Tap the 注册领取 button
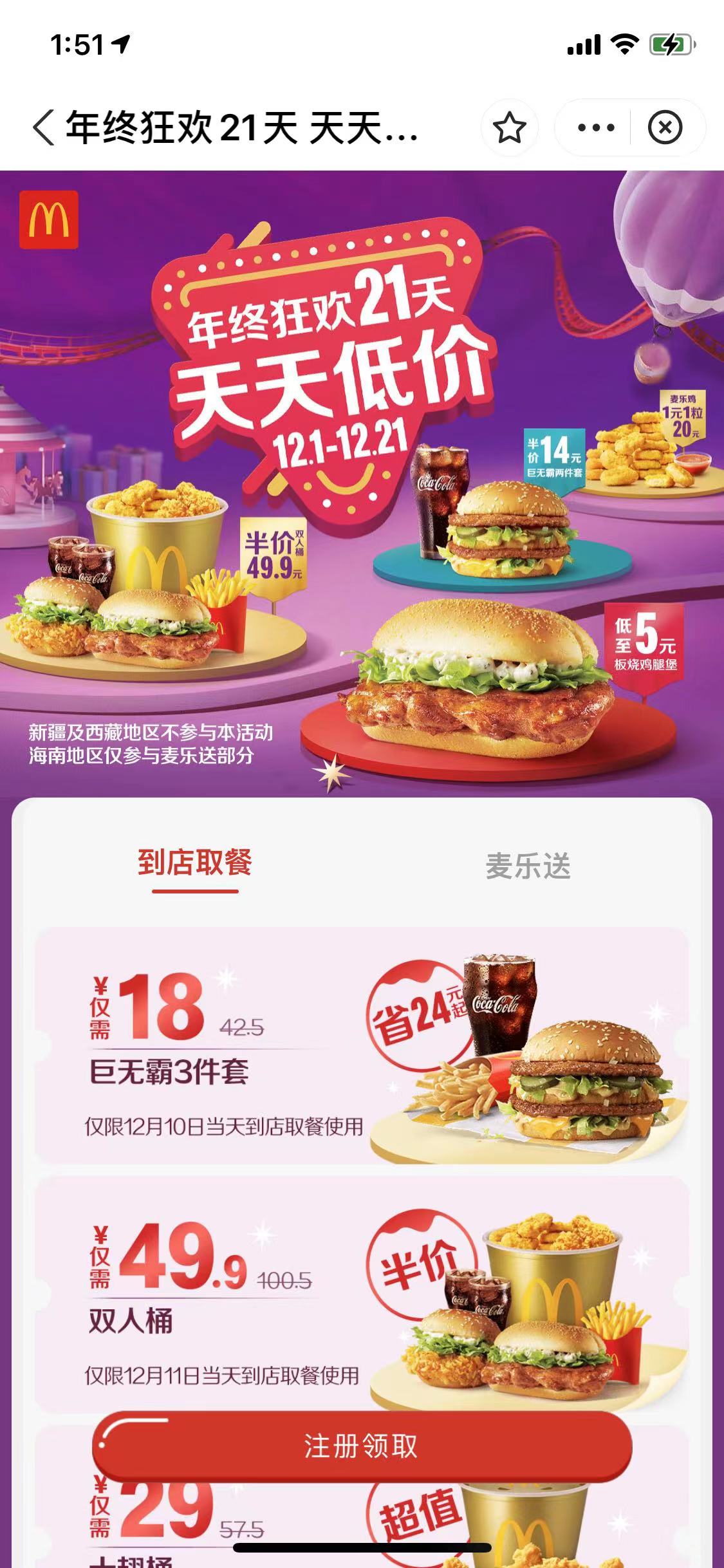The height and width of the screenshot is (1568, 724). (362, 1445)
